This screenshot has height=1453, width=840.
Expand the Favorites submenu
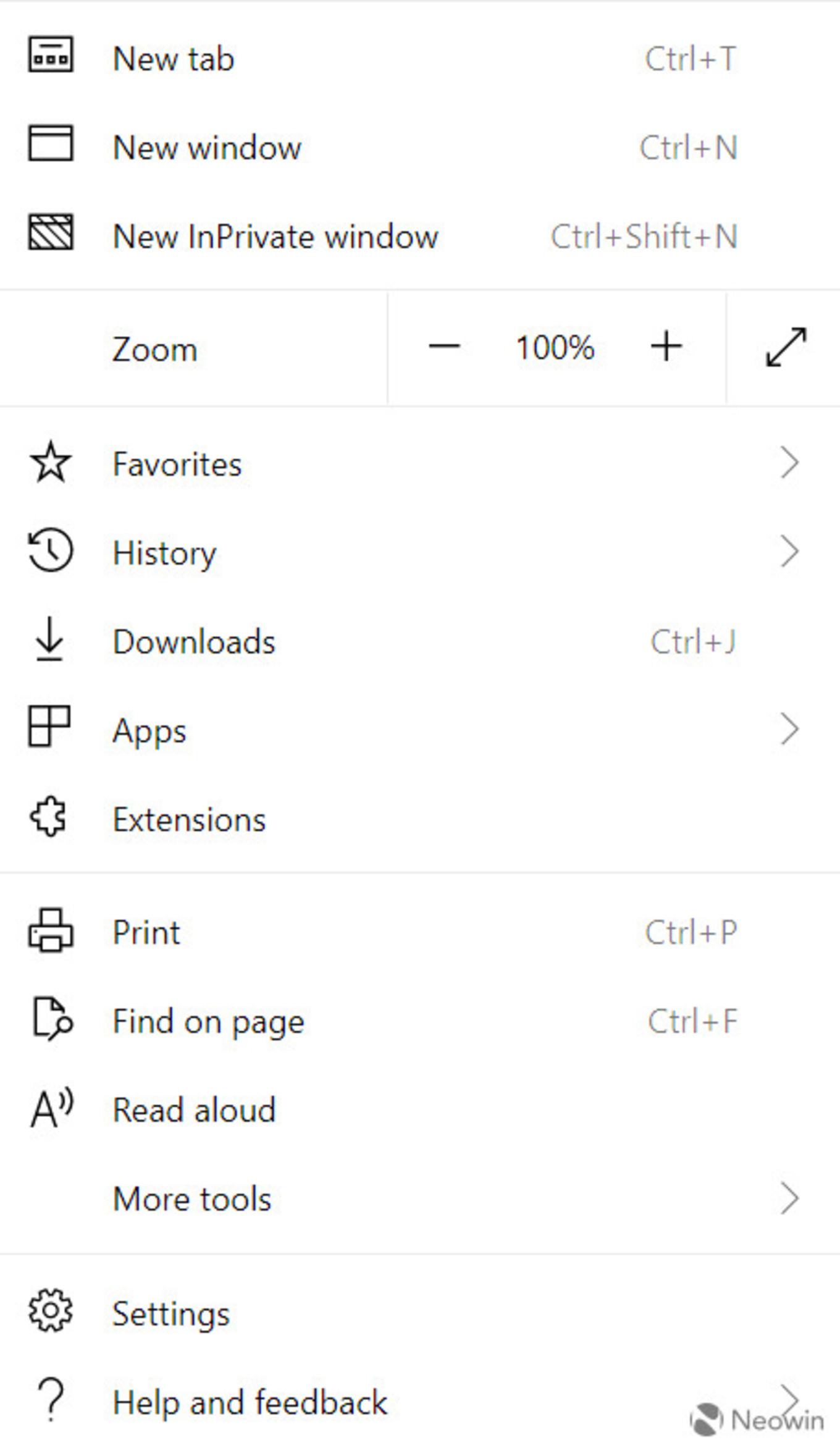click(x=420, y=463)
